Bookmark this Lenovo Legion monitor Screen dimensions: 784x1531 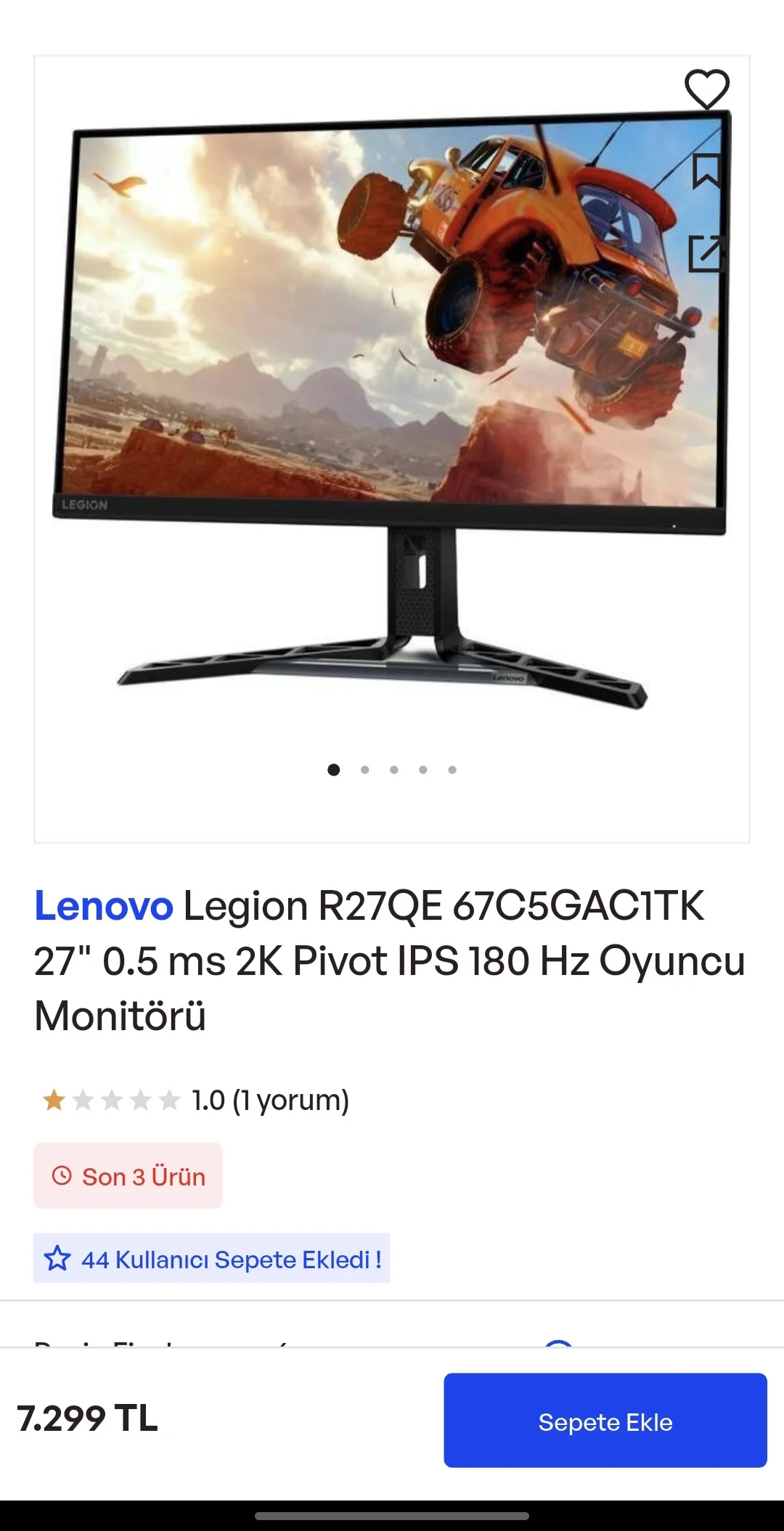(x=706, y=171)
